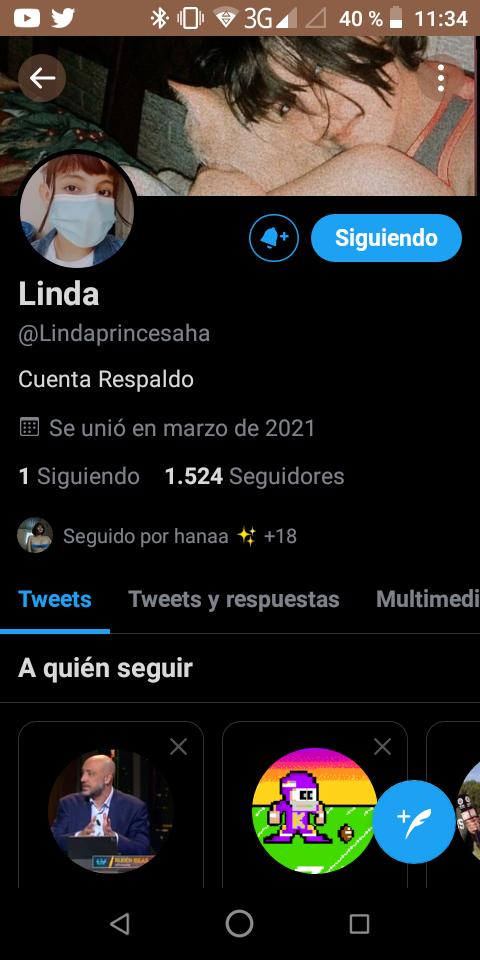Switch to Tweets y respuestas tab
The height and width of the screenshot is (960, 480).
click(x=233, y=599)
